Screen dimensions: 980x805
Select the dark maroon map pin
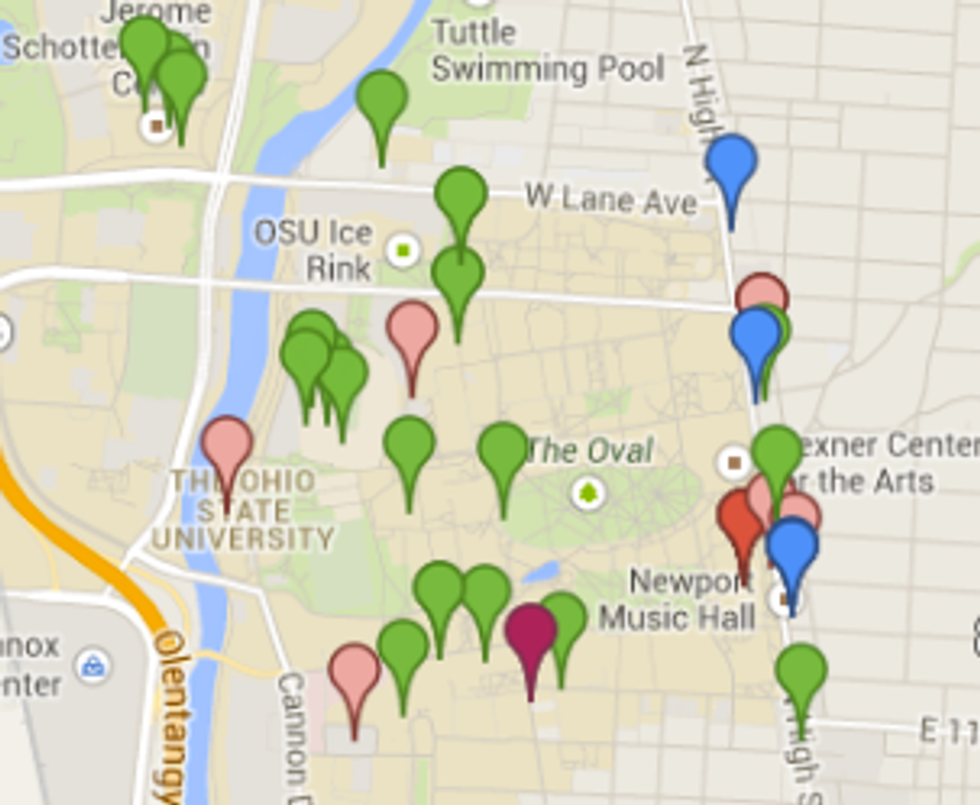pyautogui.click(x=530, y=633)
